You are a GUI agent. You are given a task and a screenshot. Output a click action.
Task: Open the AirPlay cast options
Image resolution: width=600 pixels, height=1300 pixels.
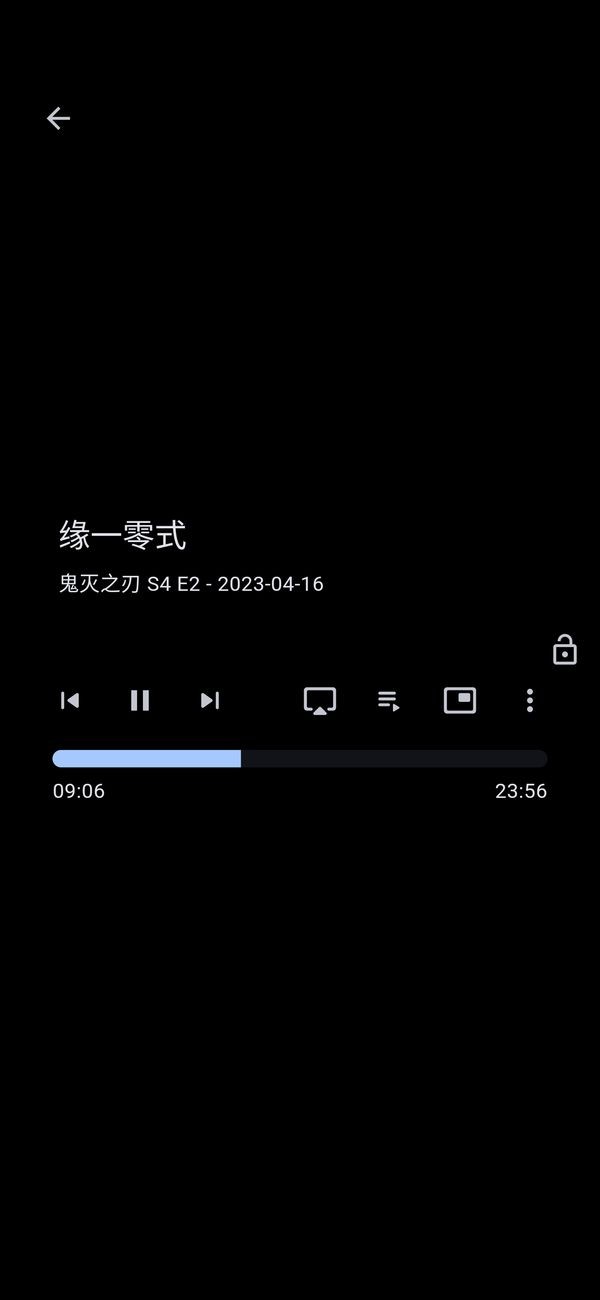(x=320, y=700)
